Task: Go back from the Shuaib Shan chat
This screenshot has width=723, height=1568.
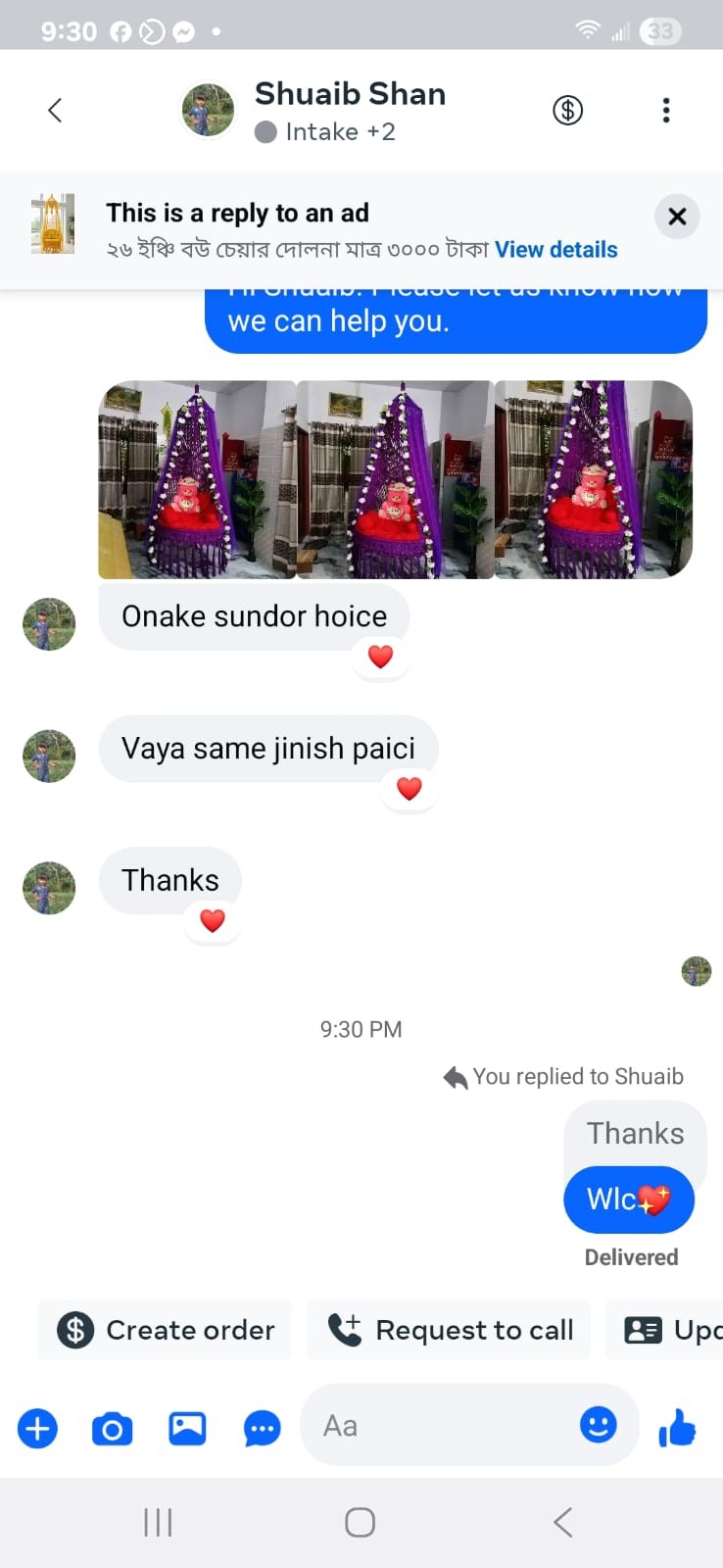Action: click(x=55, y=110)
